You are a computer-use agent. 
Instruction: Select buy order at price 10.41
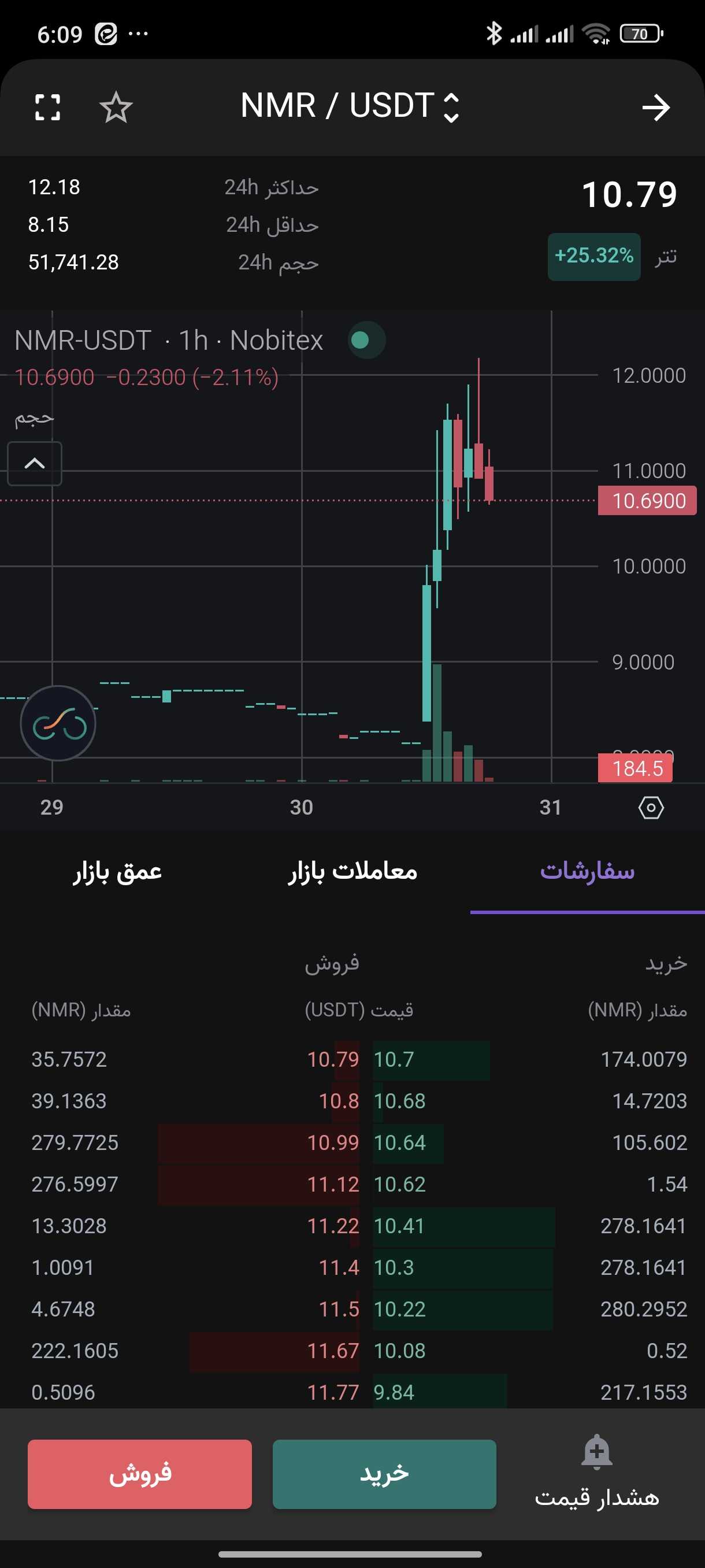[x=530, y=1226]
